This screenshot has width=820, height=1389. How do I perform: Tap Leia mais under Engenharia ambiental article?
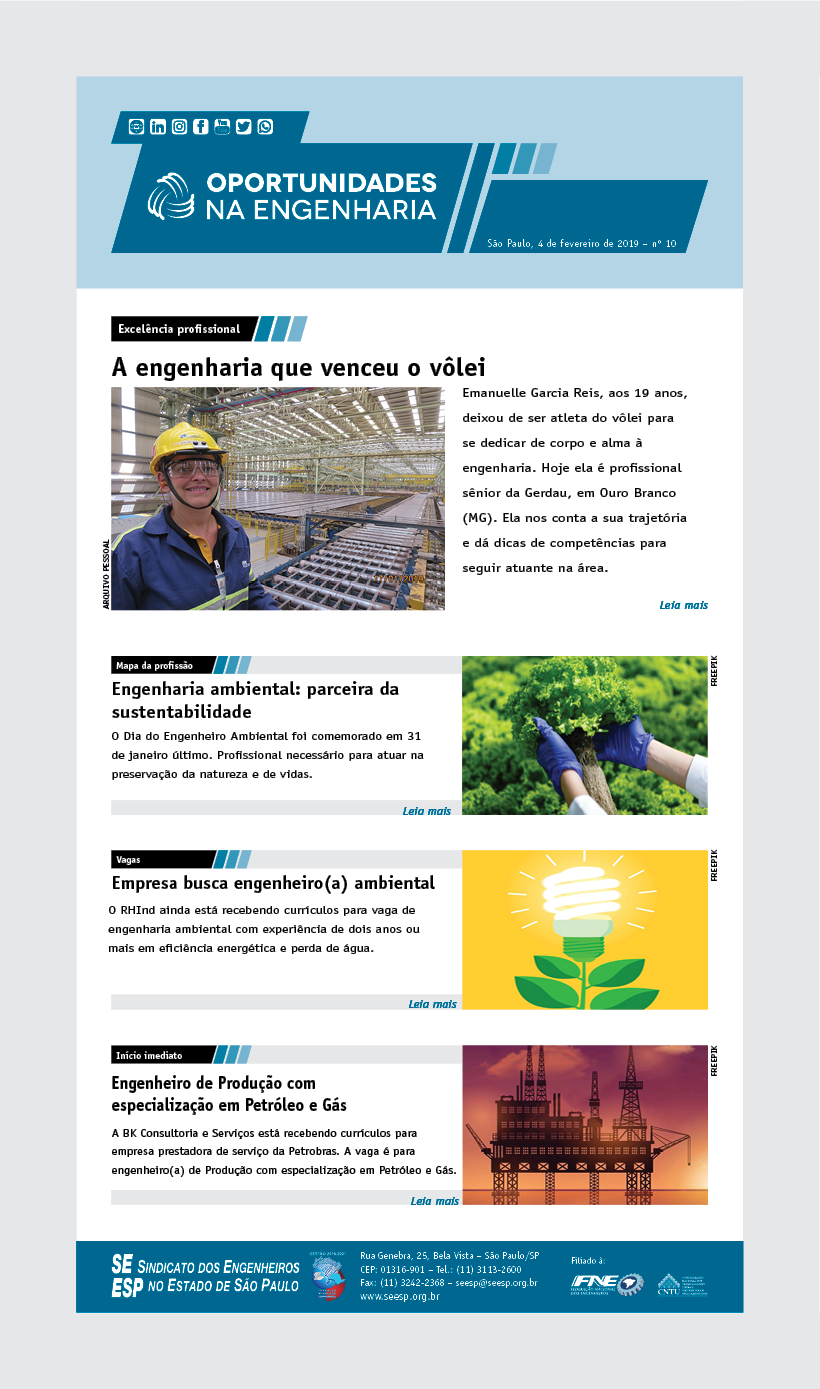click(x=426, y=810)
